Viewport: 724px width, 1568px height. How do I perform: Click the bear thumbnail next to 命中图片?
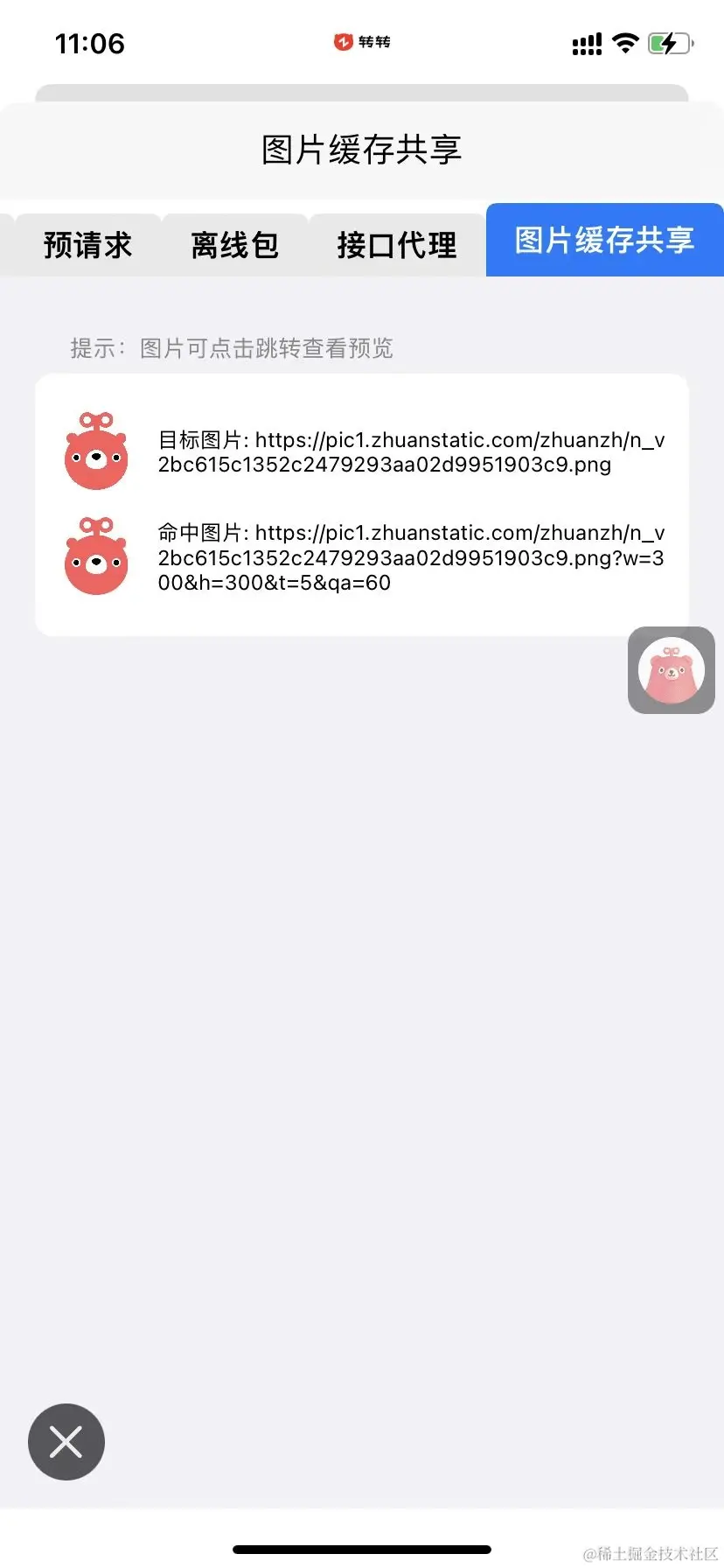96,557
